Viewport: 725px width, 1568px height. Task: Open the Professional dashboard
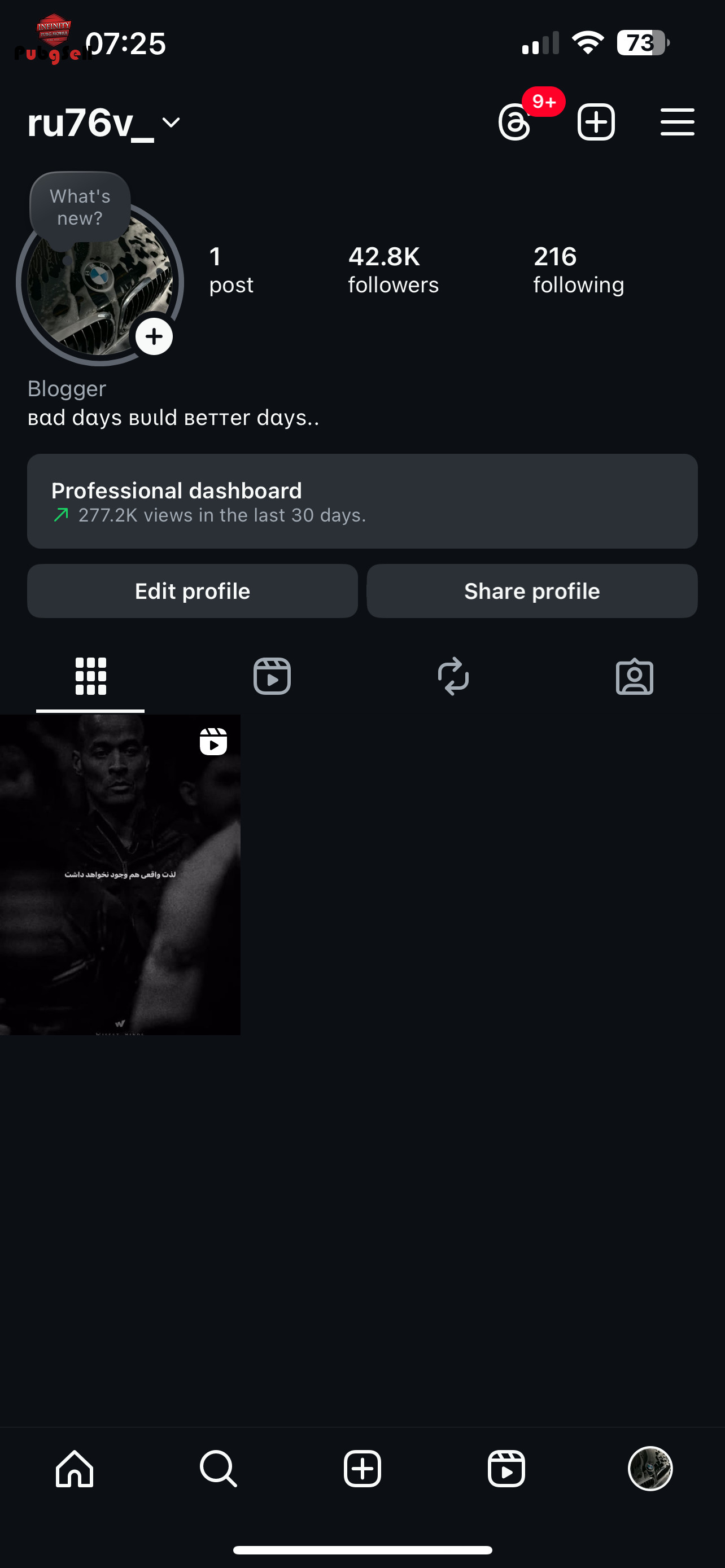pos(362,501)
